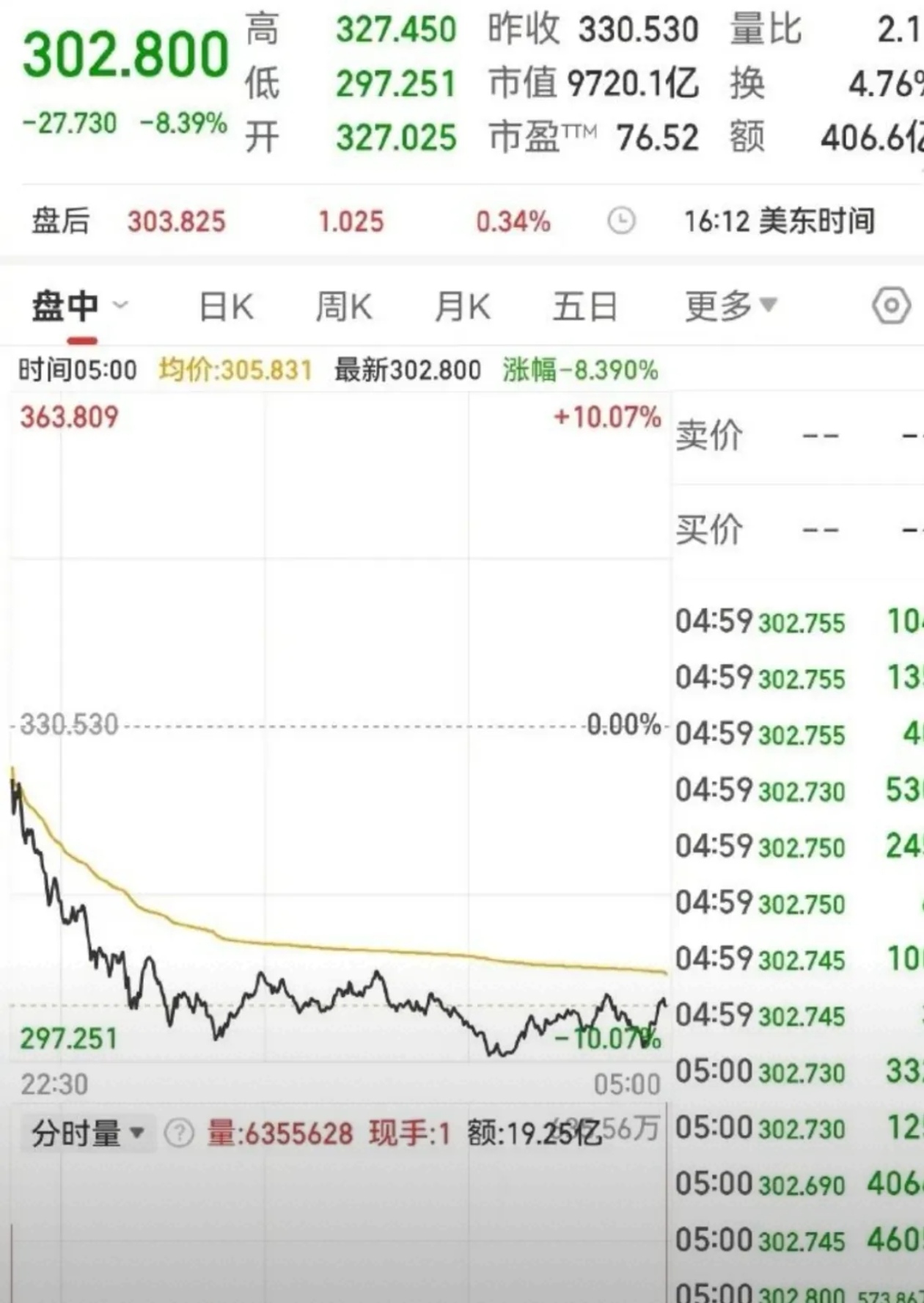Switch to the 五日 five-day chart tab

(x=583, y=307)
